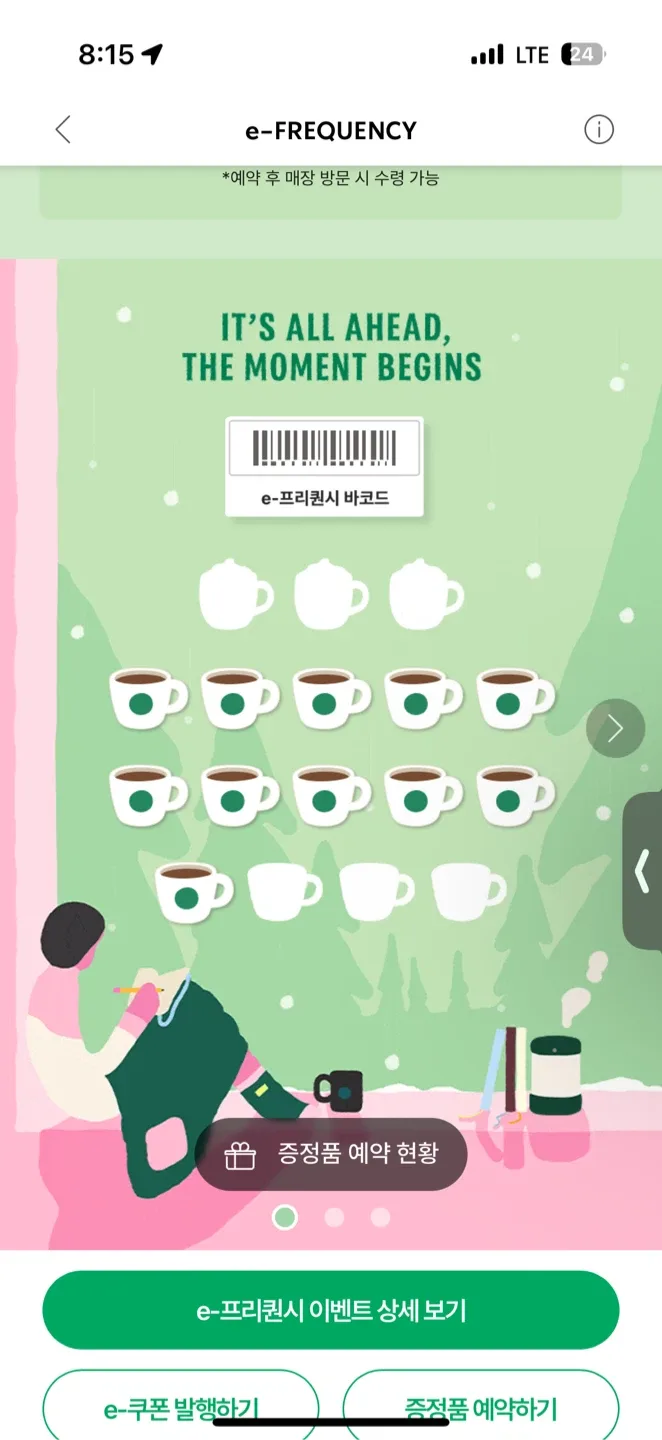Select 증정품 예약하기 button
The height and width of the screenshot is (1440, 662).
click(481, 1408)
